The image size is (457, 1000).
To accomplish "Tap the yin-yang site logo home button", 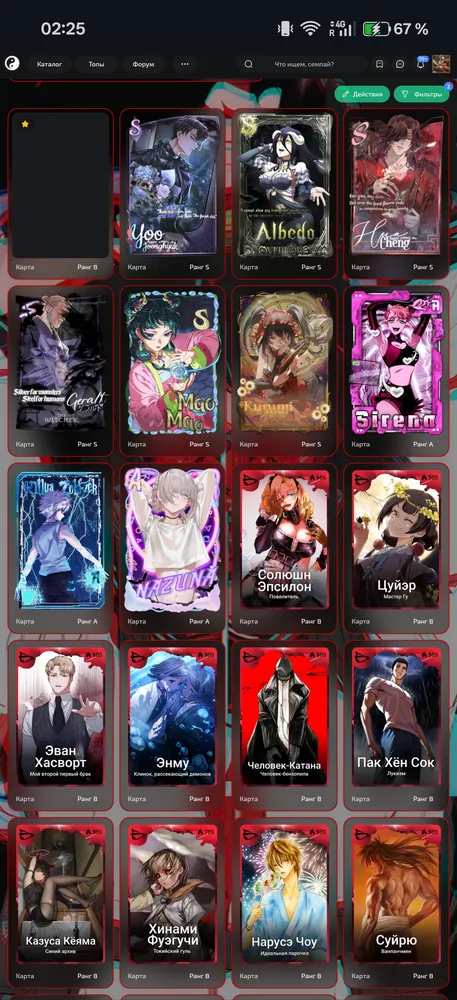I will 12,64.
